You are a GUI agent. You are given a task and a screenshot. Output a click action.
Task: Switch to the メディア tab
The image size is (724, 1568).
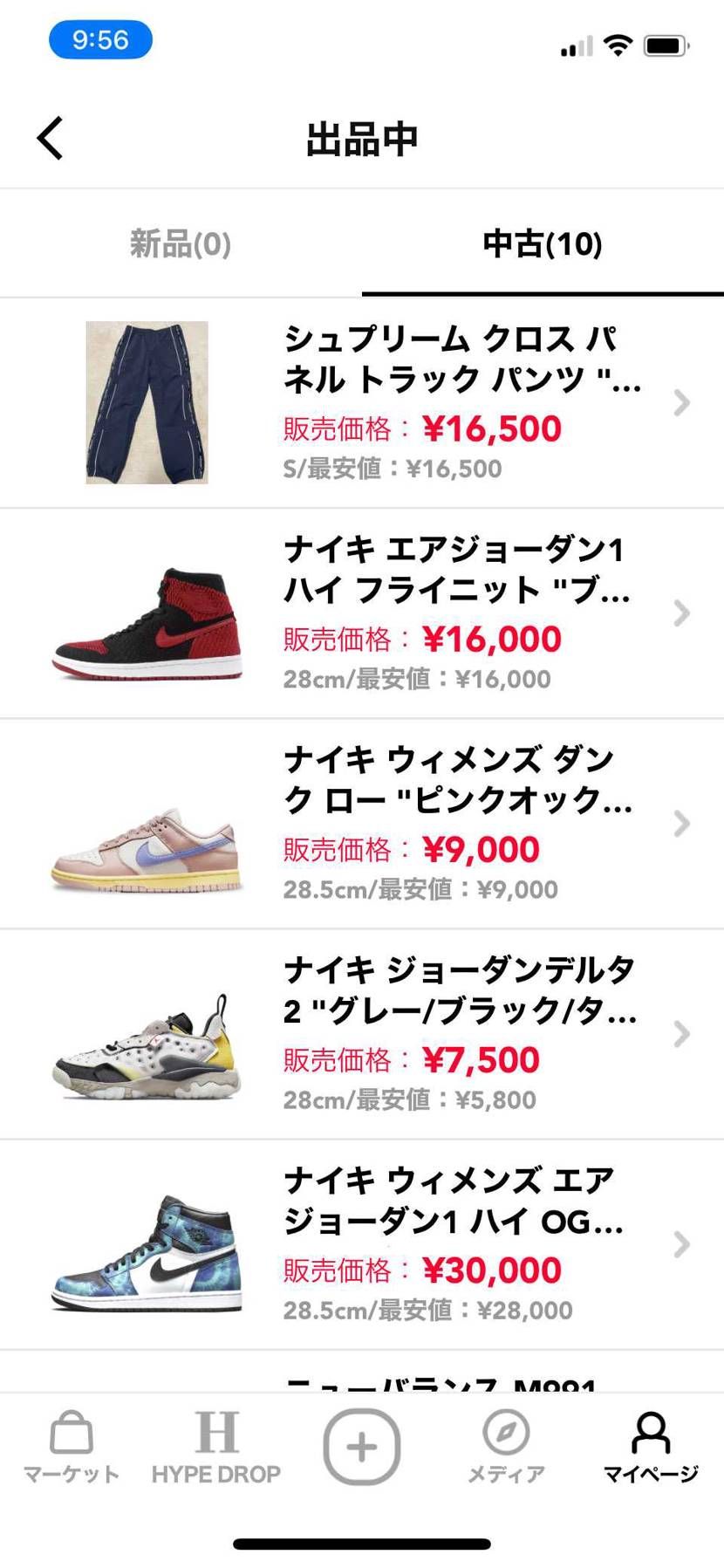click(x=506, y=1447)
